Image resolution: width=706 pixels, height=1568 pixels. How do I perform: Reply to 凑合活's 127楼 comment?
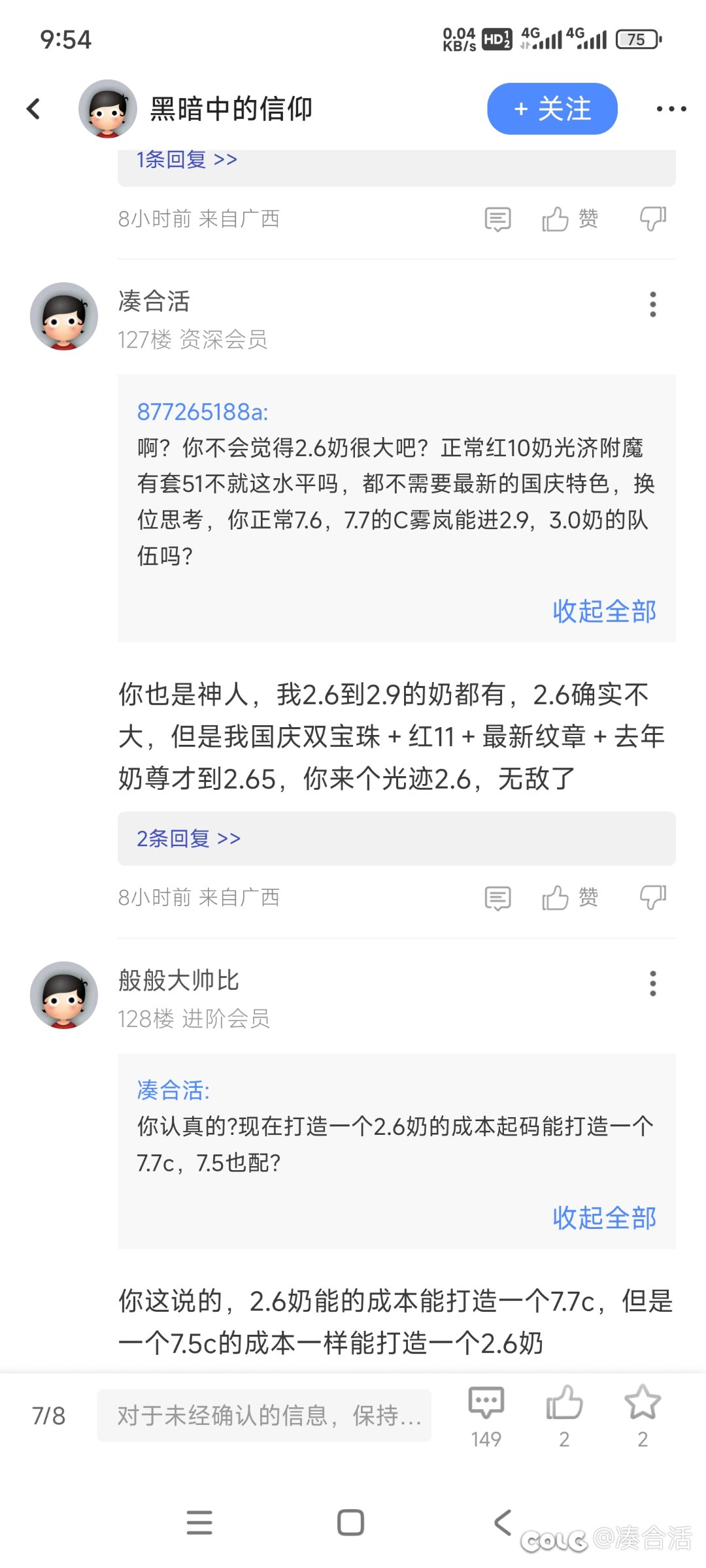[497, 898]
